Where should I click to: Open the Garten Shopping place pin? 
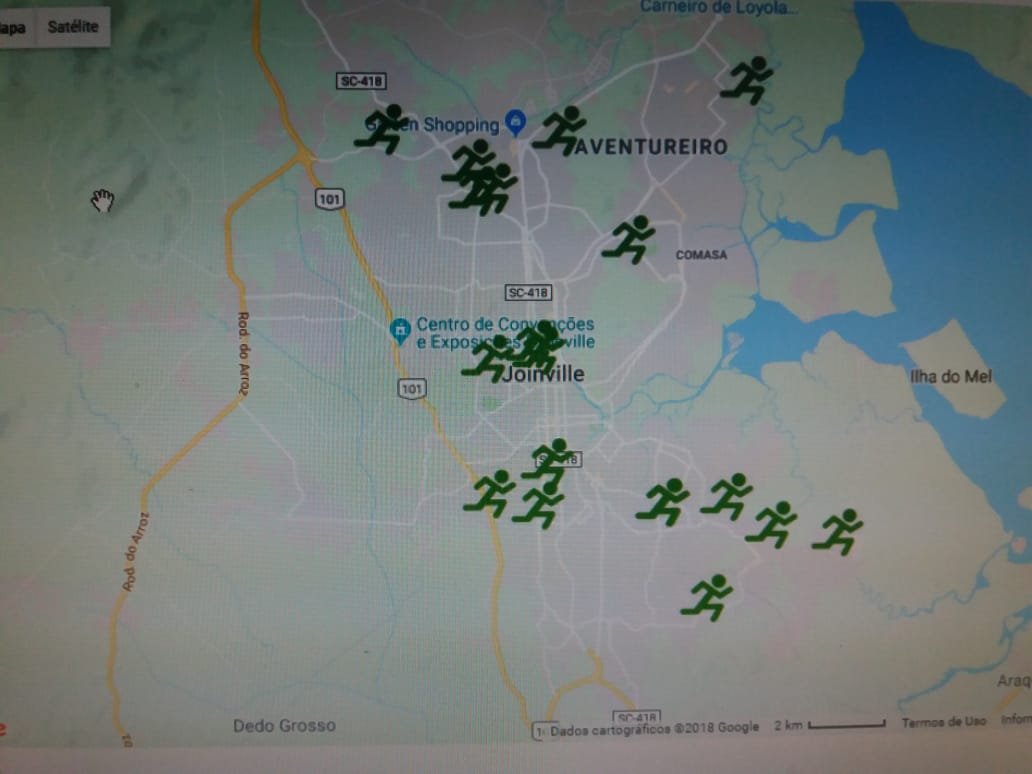pyautogui.click(x=516, y=123)
